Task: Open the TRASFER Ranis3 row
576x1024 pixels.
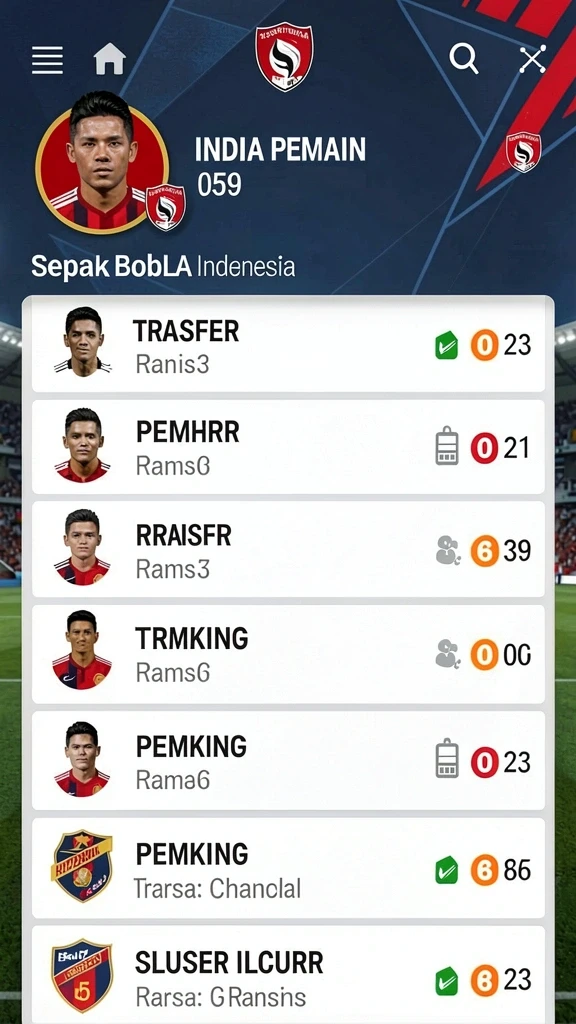Action: coord(288,345)
